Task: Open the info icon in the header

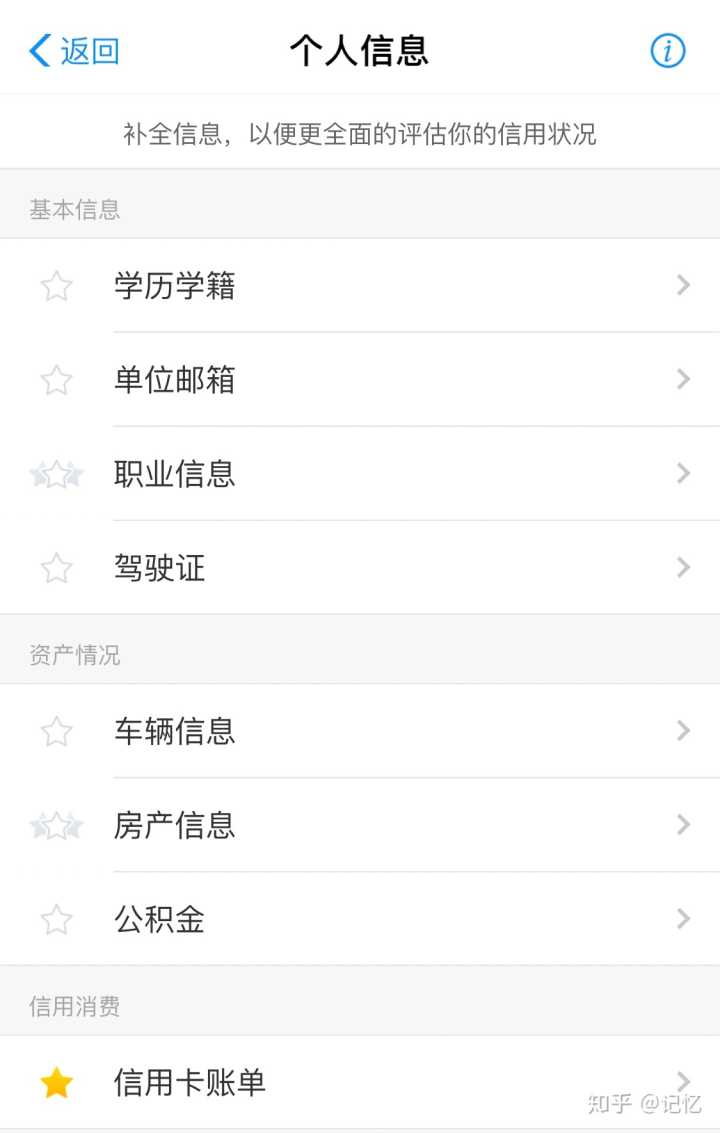Action: [x=667, y=50]
